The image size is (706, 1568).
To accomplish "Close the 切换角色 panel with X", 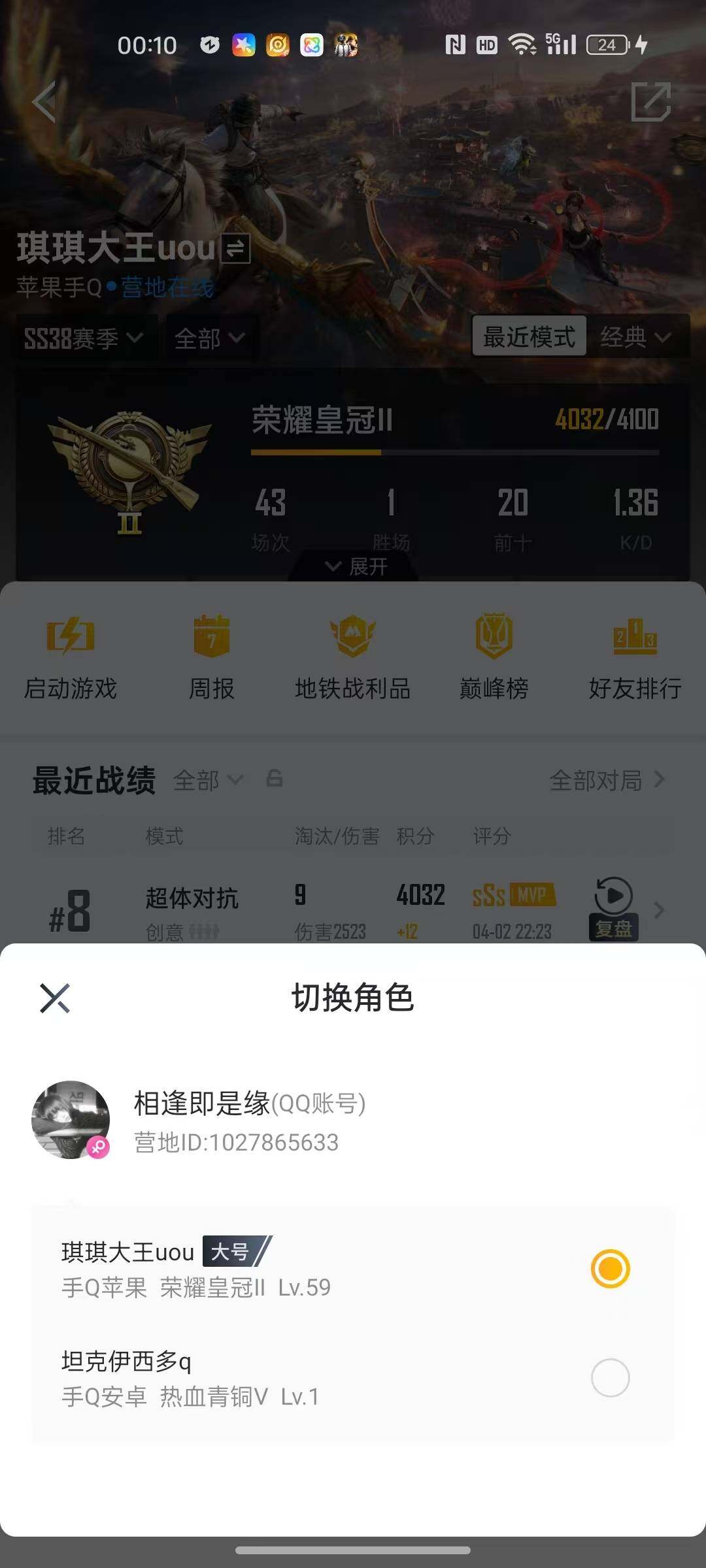I will 56,998.
